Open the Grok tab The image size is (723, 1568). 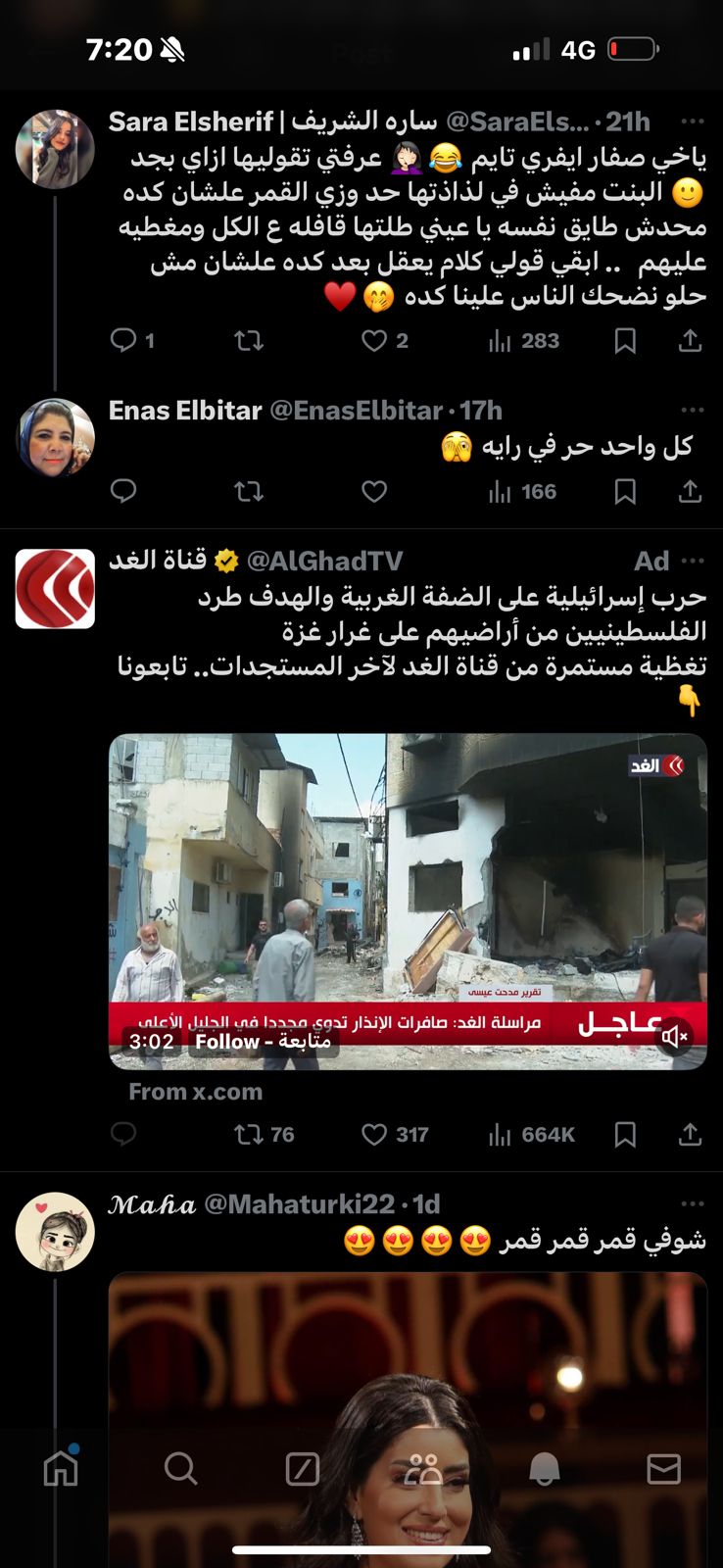click(302, 1468)
